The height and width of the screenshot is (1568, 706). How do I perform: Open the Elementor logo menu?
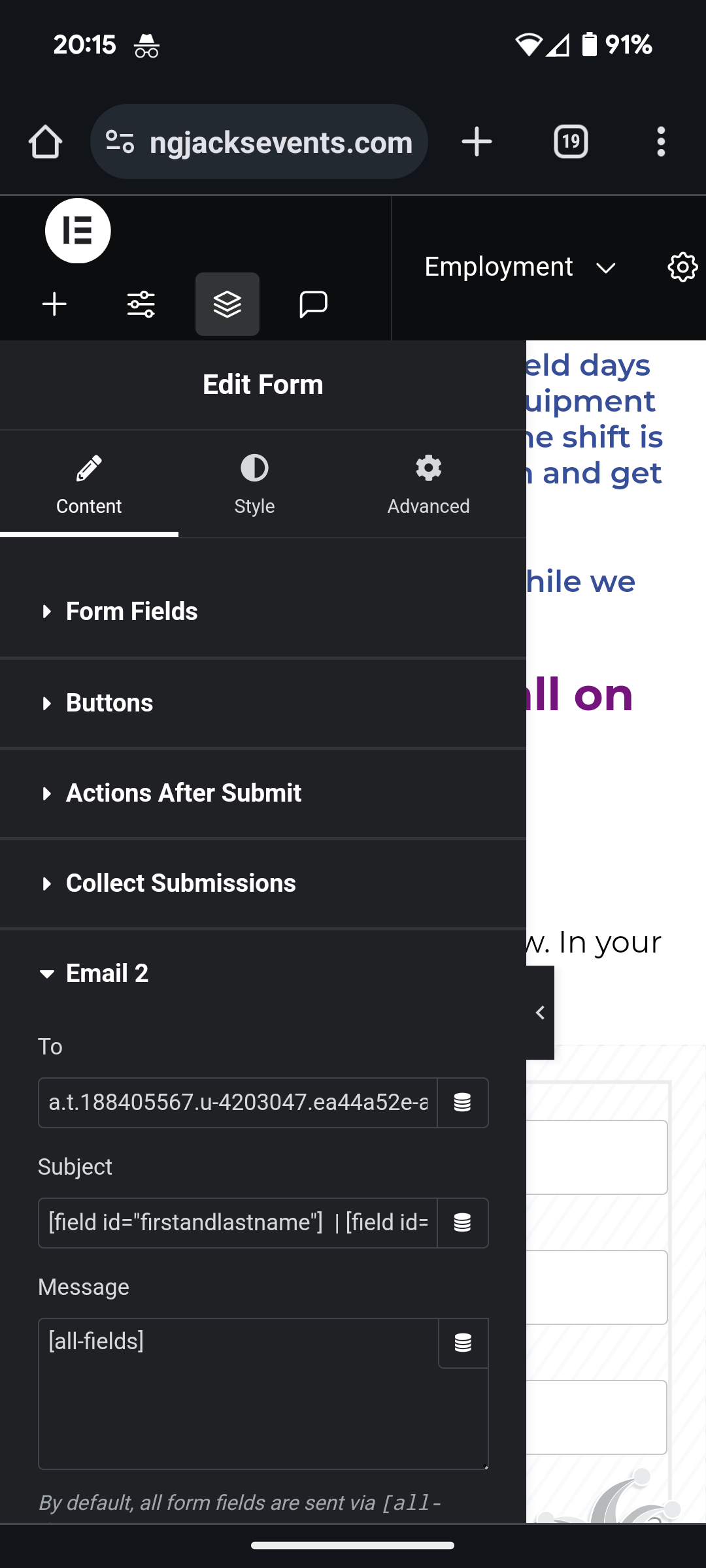pos(78,231)
